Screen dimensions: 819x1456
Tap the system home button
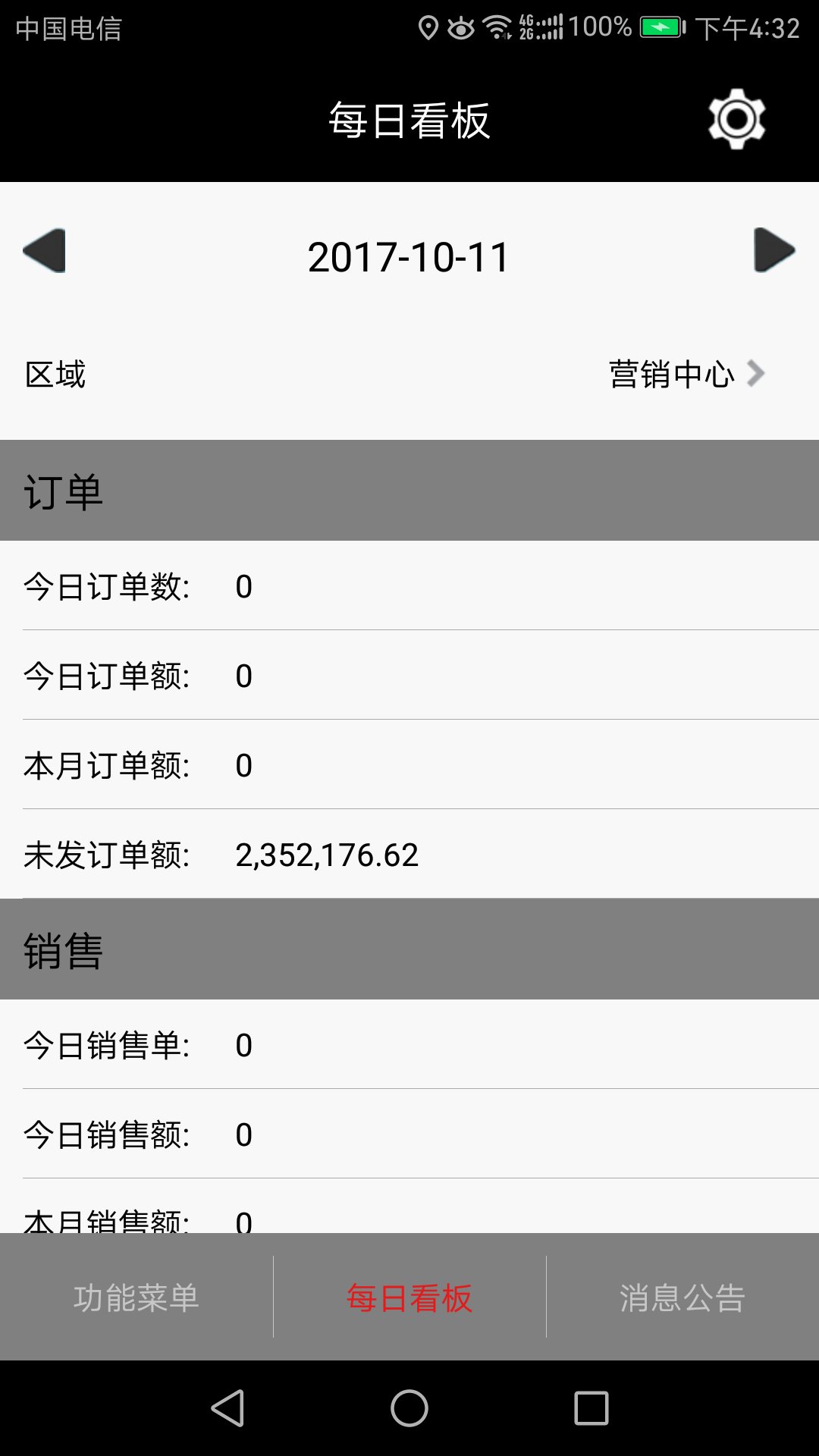point(409,1408)
